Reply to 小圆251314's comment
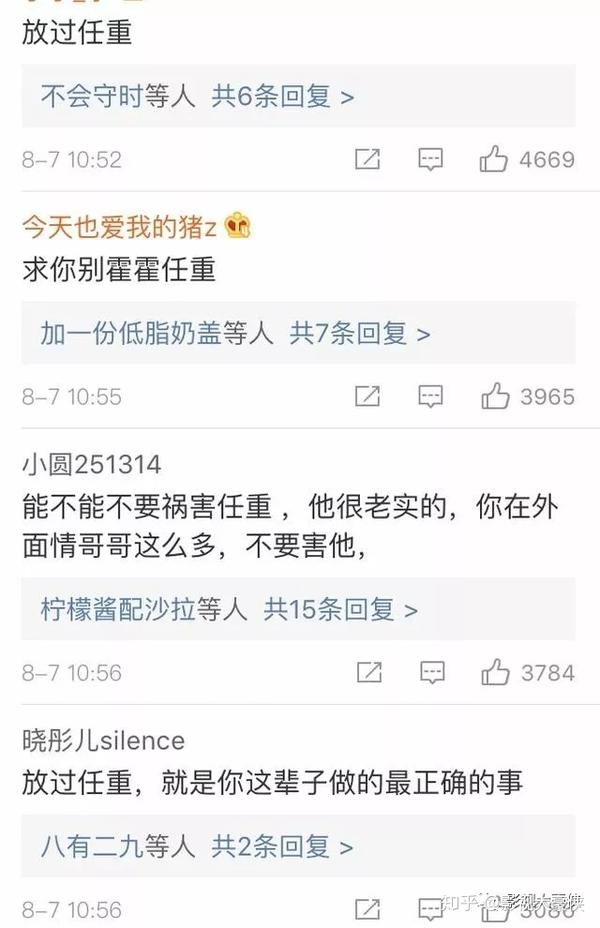The image size is (600, 928). click(430, 672)
